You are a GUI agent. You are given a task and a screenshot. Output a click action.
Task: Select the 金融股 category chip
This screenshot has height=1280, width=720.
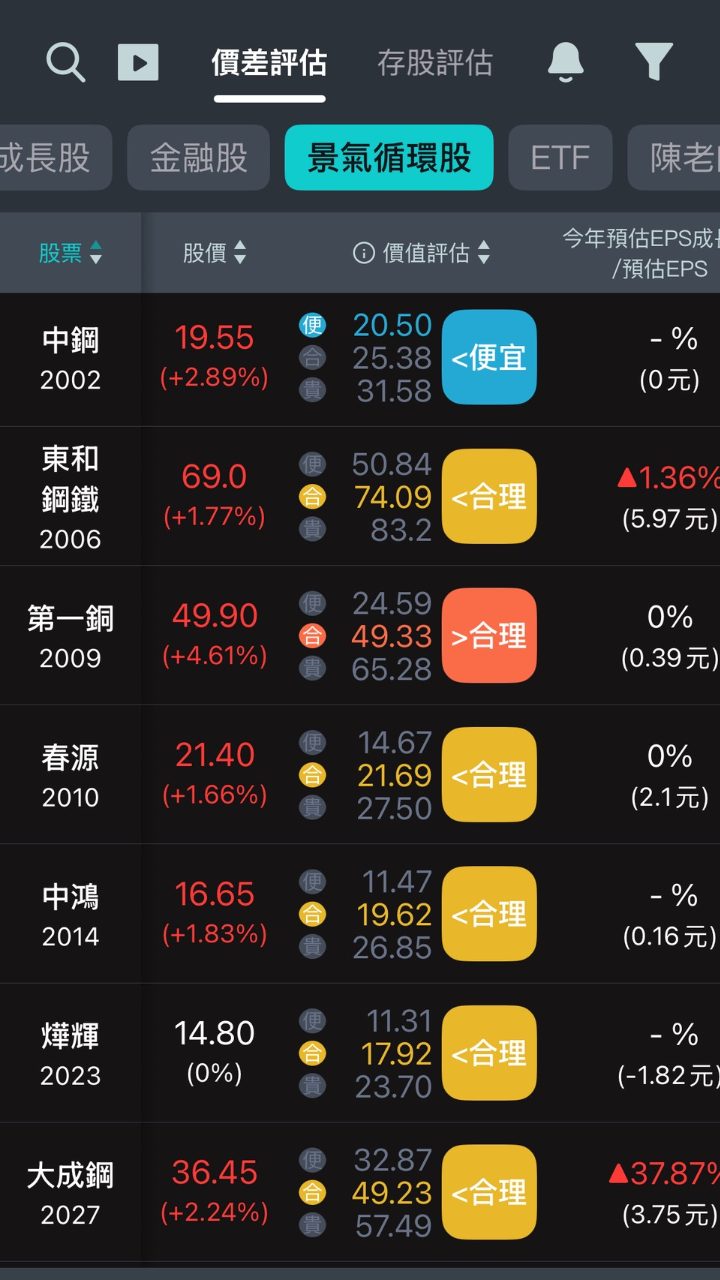tap(198, 158)
